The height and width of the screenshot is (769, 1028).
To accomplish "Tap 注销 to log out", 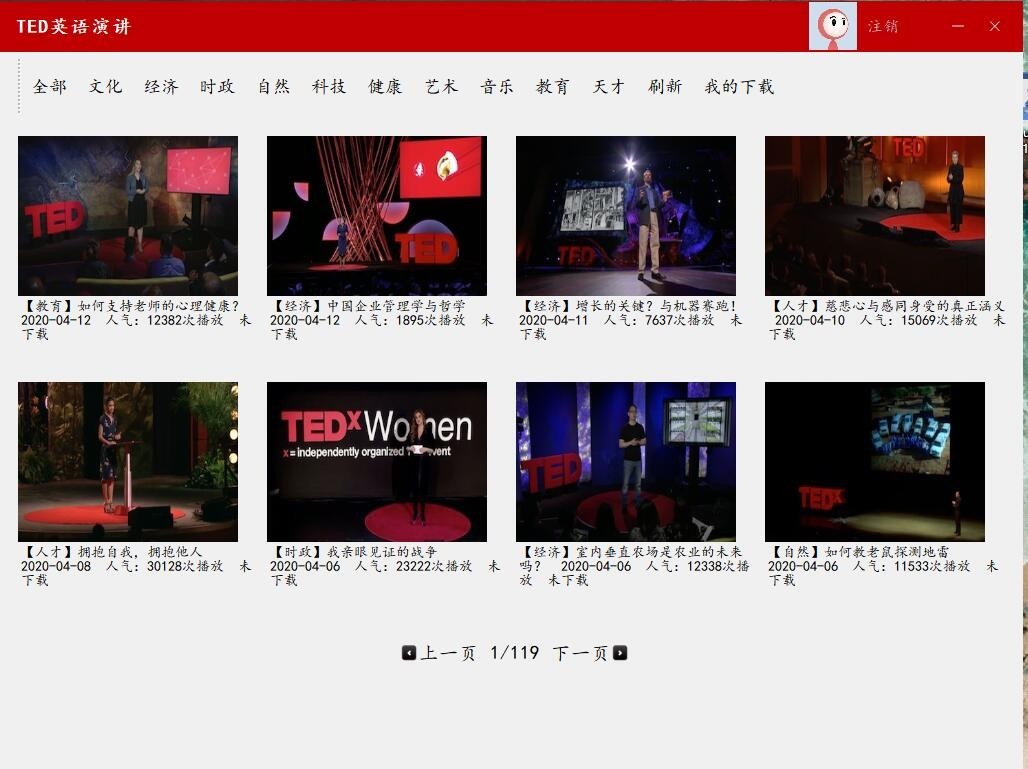I will (x=883, y=26).
